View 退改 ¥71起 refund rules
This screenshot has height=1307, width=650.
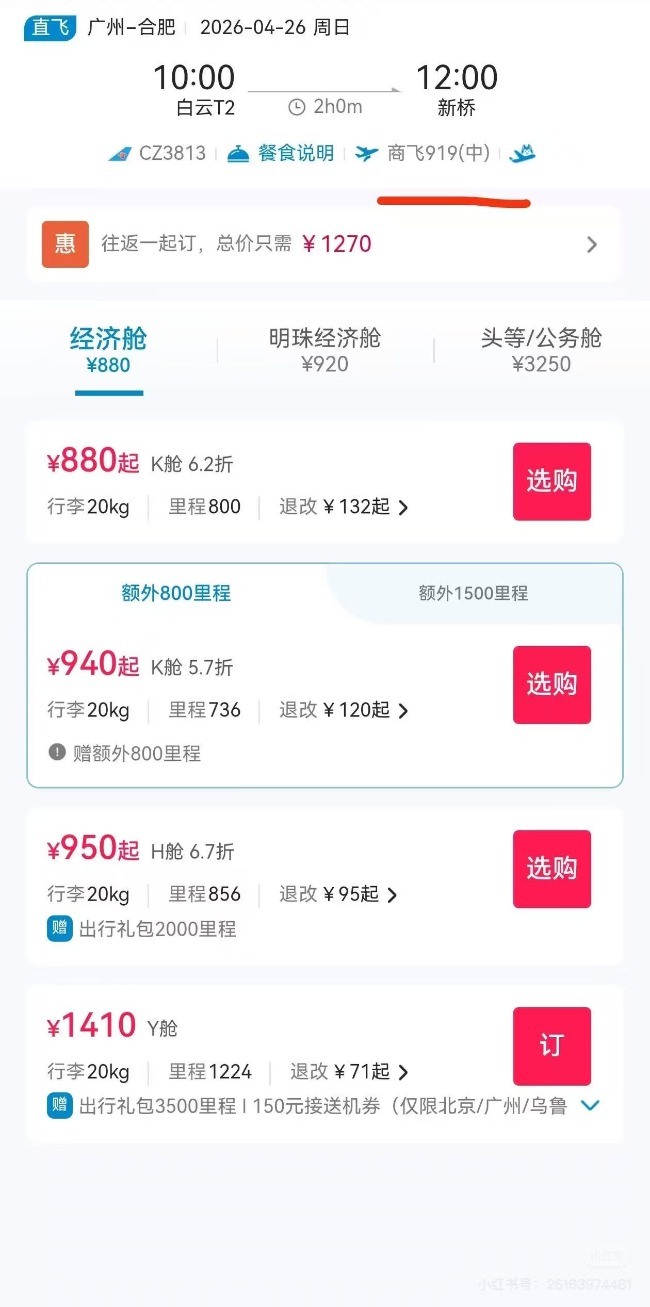pos(349,1072)
